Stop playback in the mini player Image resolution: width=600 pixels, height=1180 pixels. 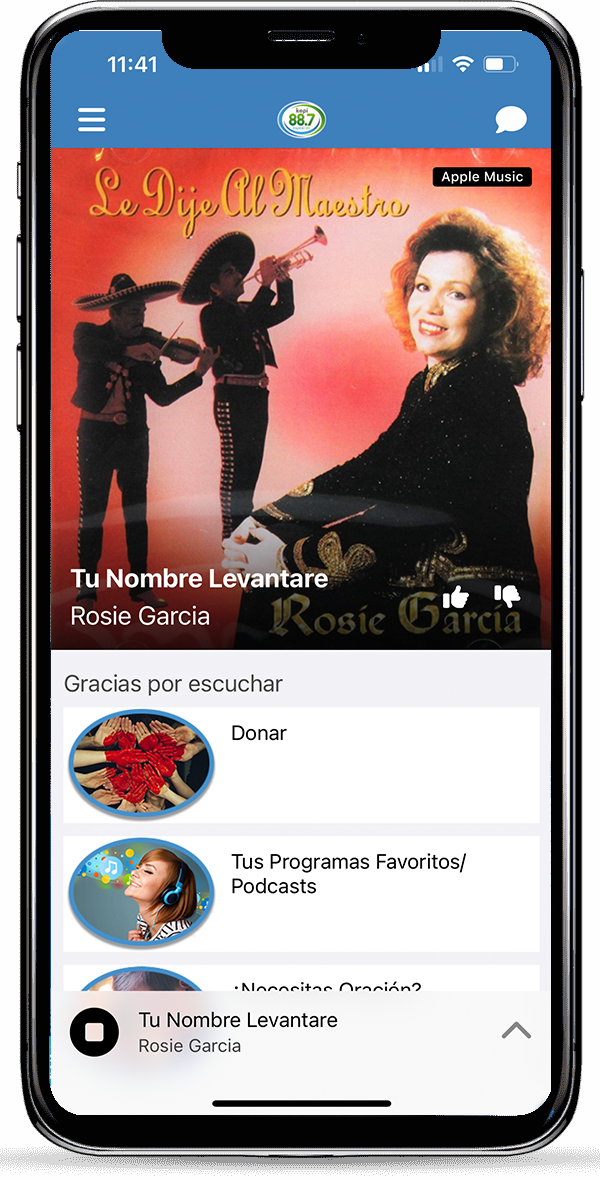click(x=95, y=1031)
